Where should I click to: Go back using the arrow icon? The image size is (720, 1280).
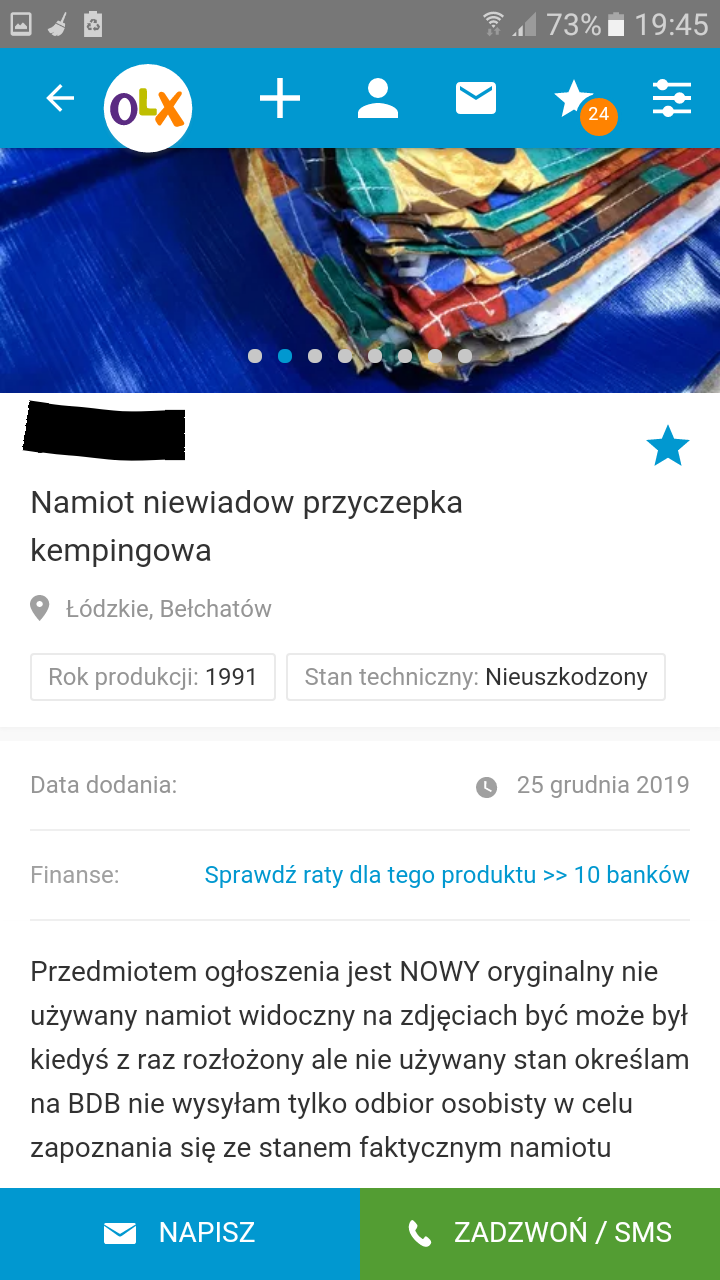point(61,98)
